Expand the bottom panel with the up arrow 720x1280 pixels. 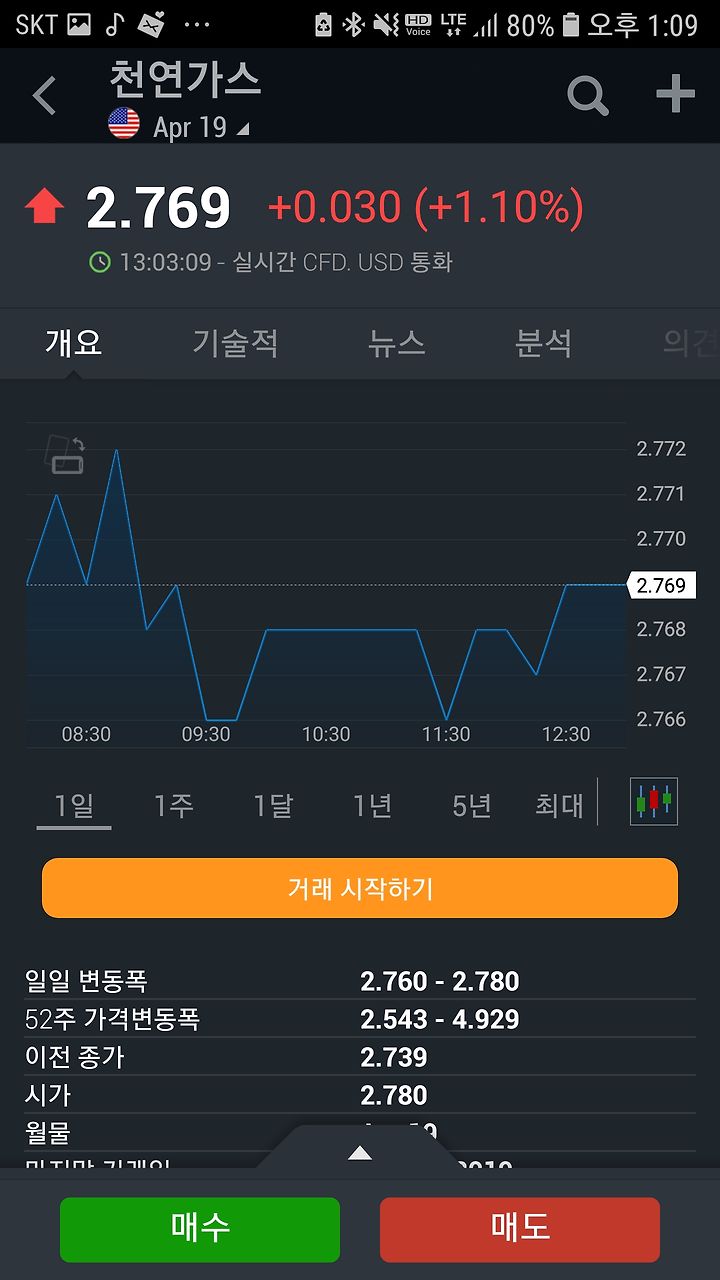pyautogui.click(x=360, y=1153)
